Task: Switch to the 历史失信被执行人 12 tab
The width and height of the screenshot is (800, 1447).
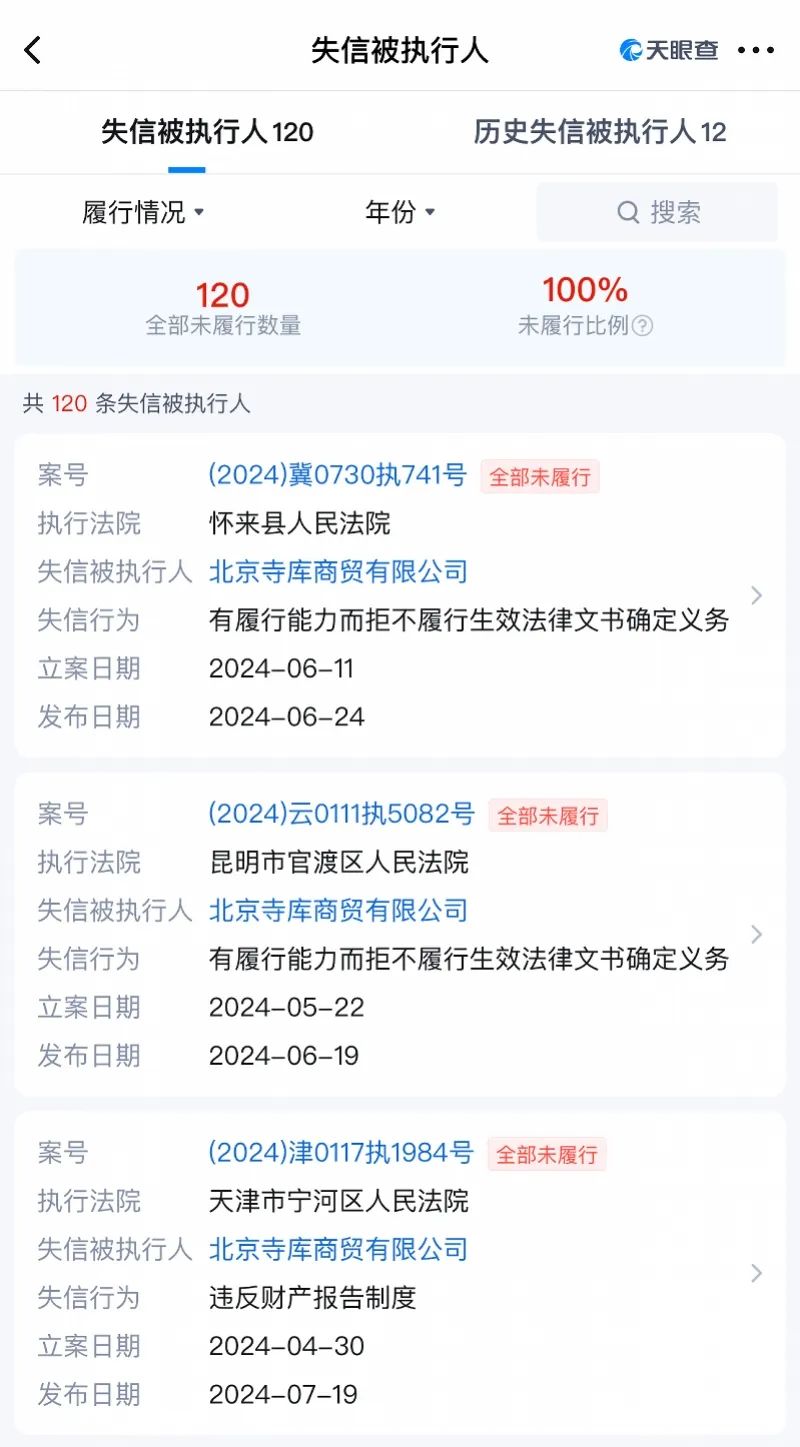Action: point(600,132)
